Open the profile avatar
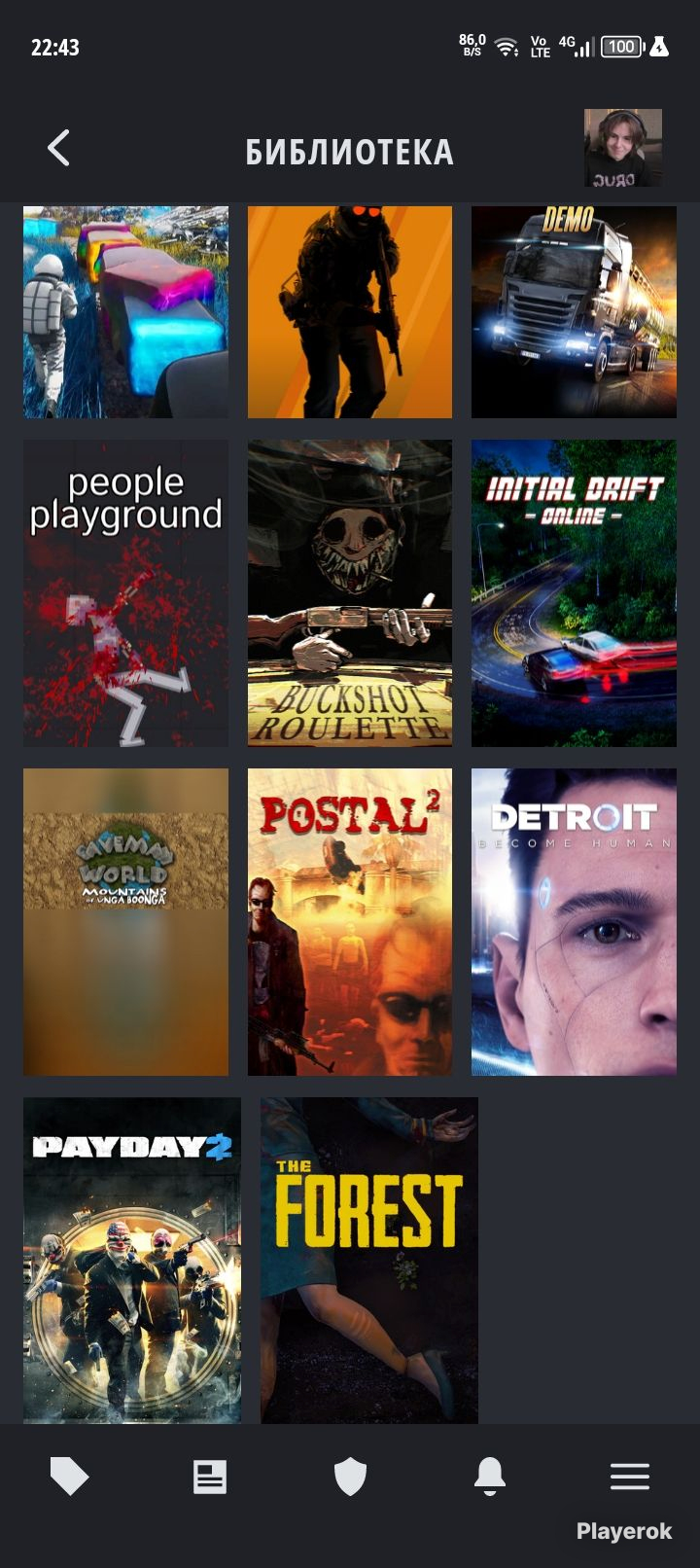Screen dimensions: 700x1568 [x=622, y=148]
